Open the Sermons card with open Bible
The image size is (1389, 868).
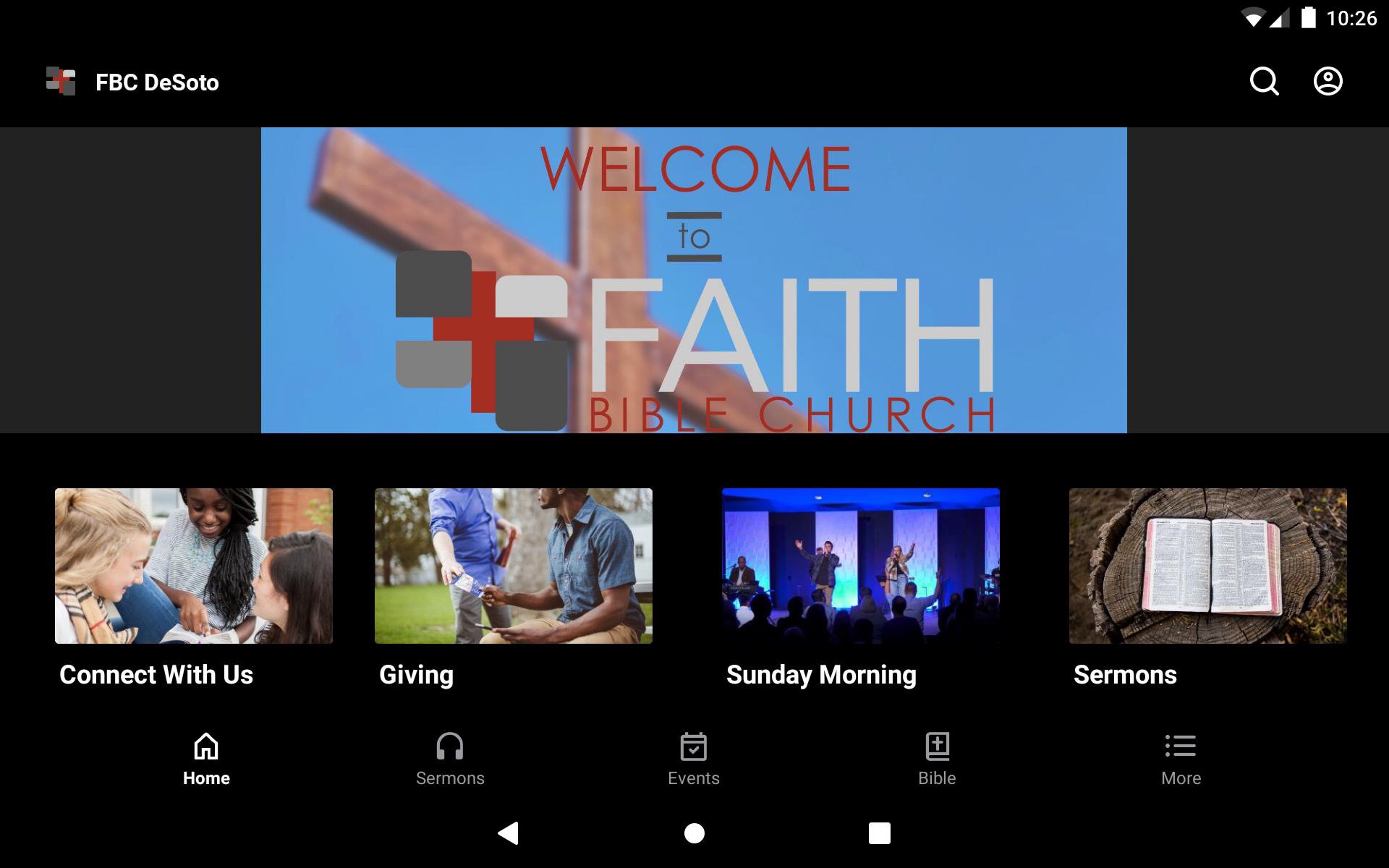(1207, 566)
